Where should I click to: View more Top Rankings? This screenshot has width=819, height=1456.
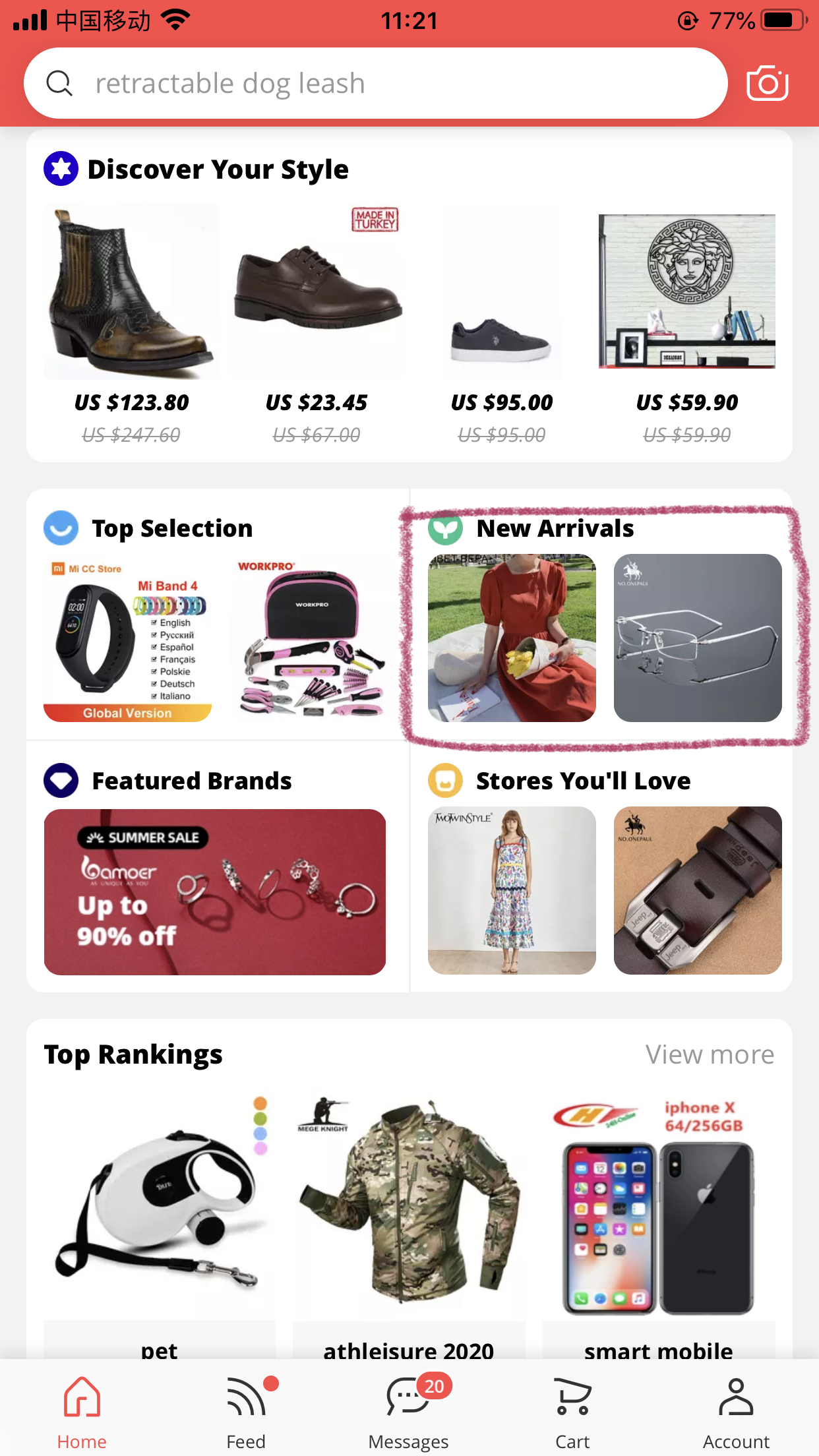(710, 1054)
